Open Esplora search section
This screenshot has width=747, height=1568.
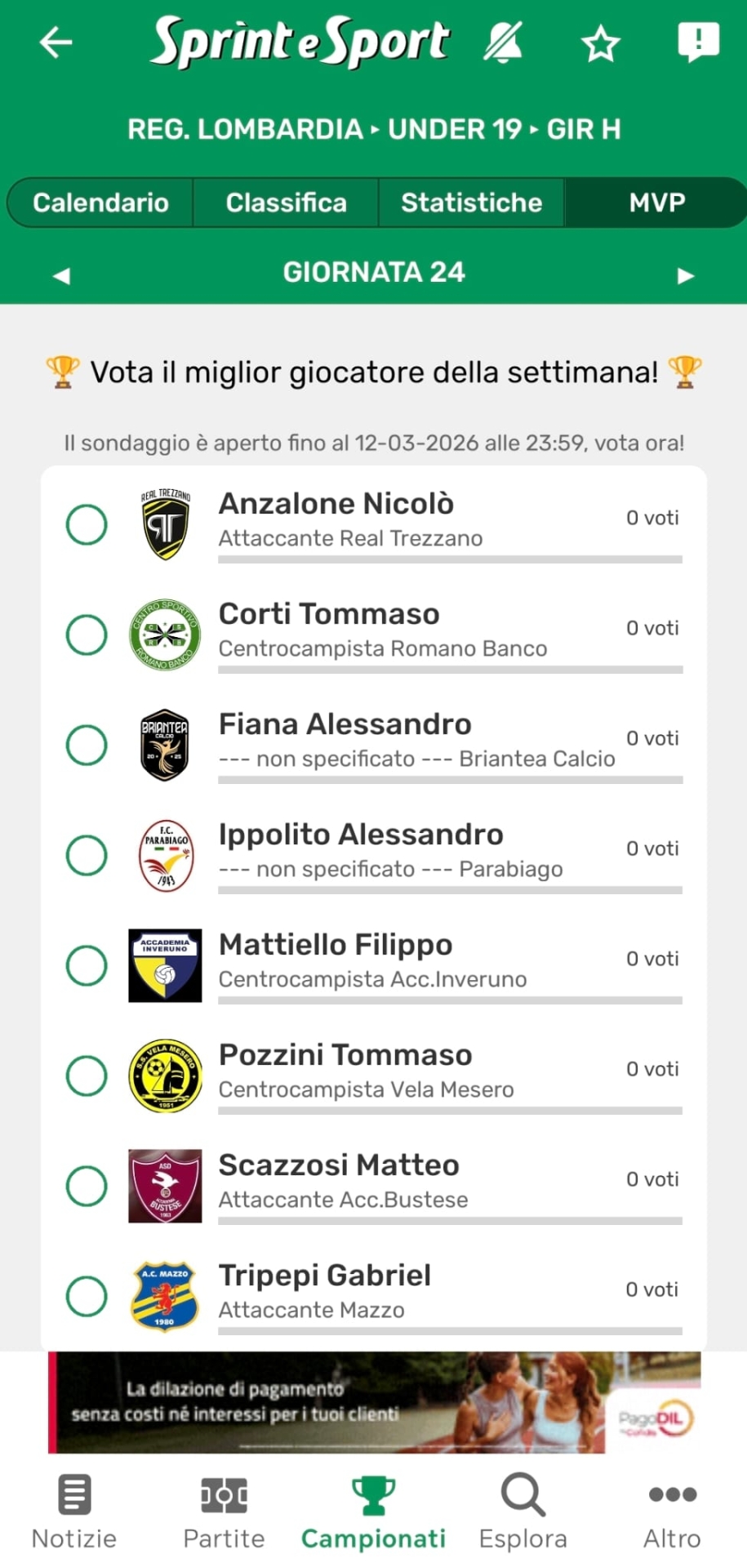tap(522, 1512)
